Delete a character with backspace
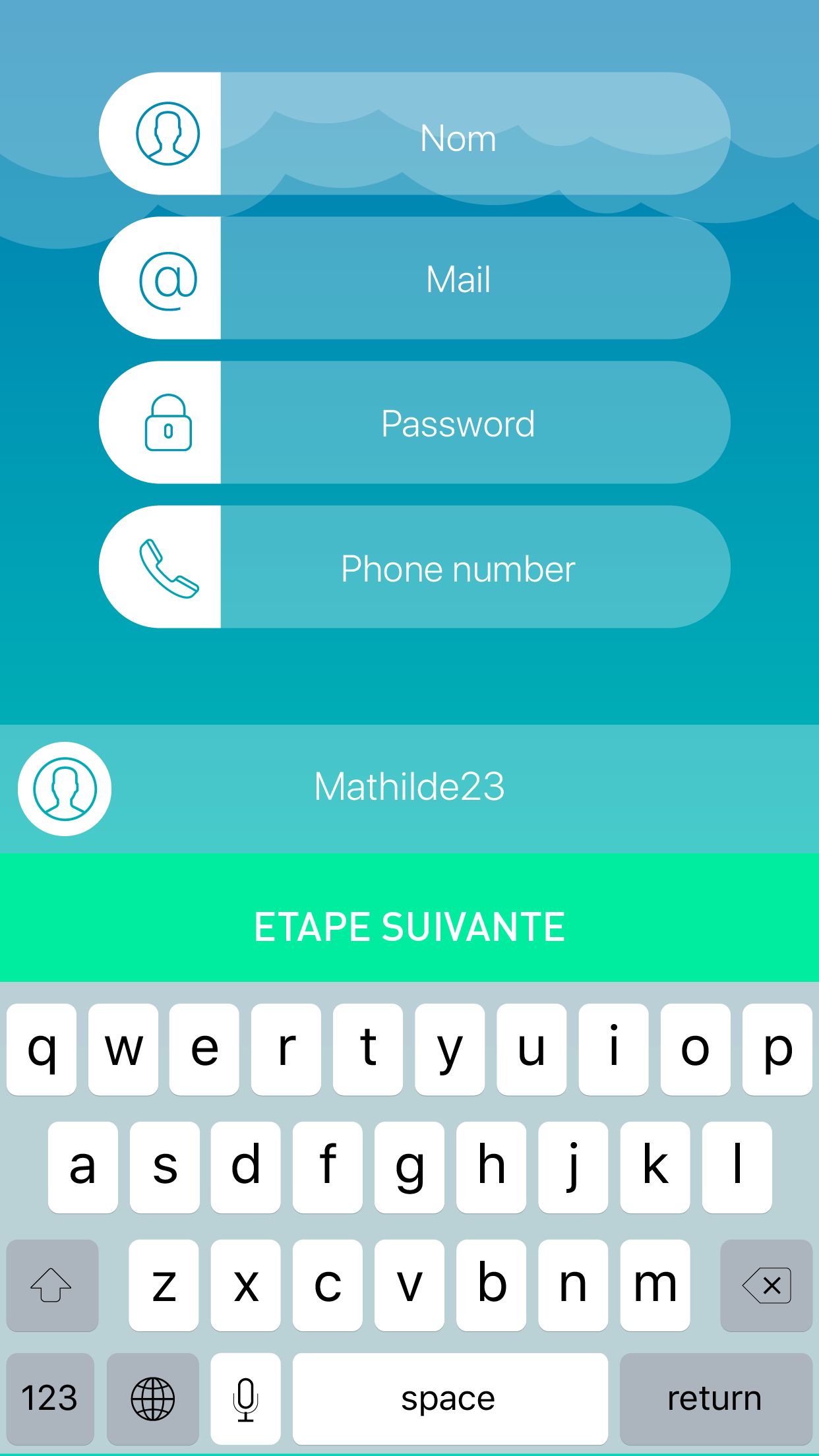 coord(766,1285)
